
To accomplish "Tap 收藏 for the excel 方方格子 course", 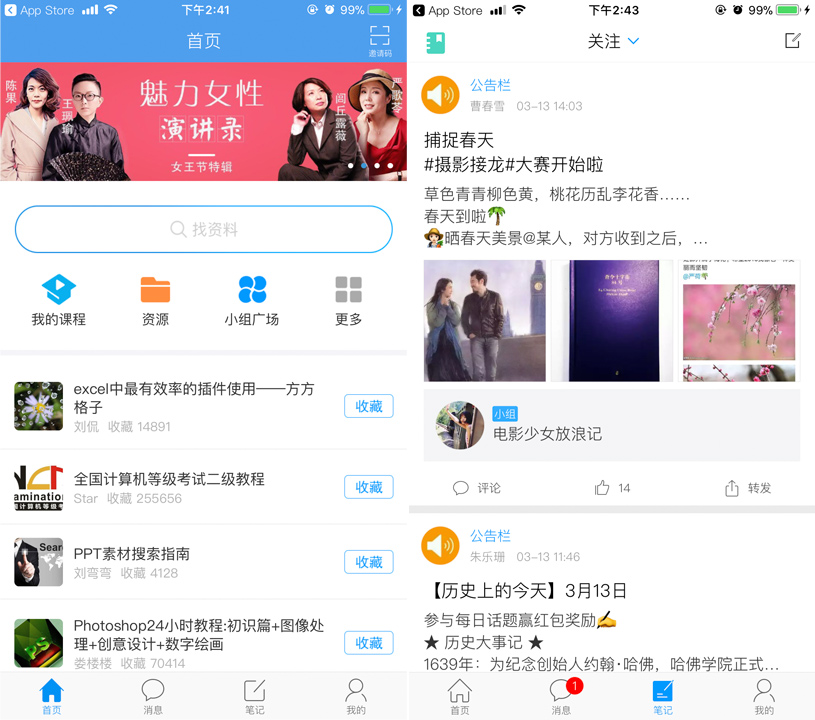I will (368, 406).
